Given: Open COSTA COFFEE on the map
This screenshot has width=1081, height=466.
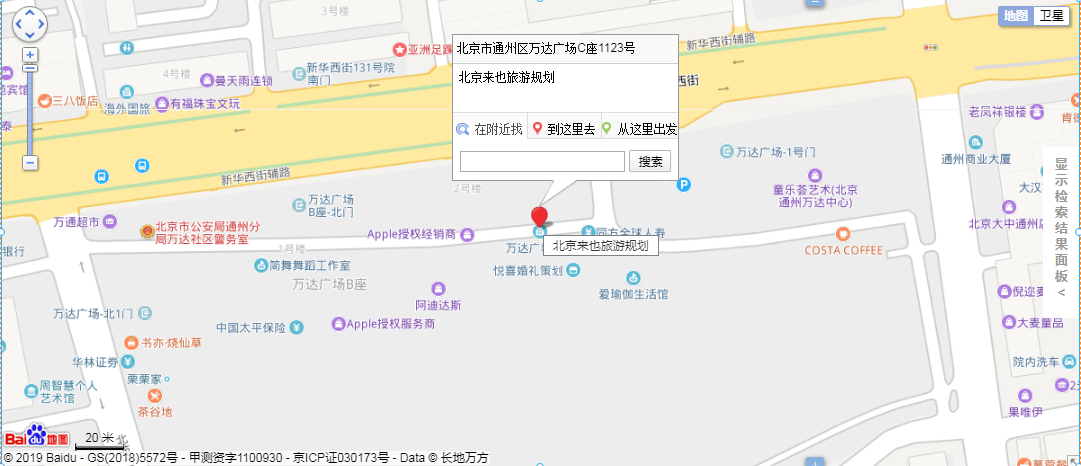Looking at the screenshot, I should pos(843,249).
